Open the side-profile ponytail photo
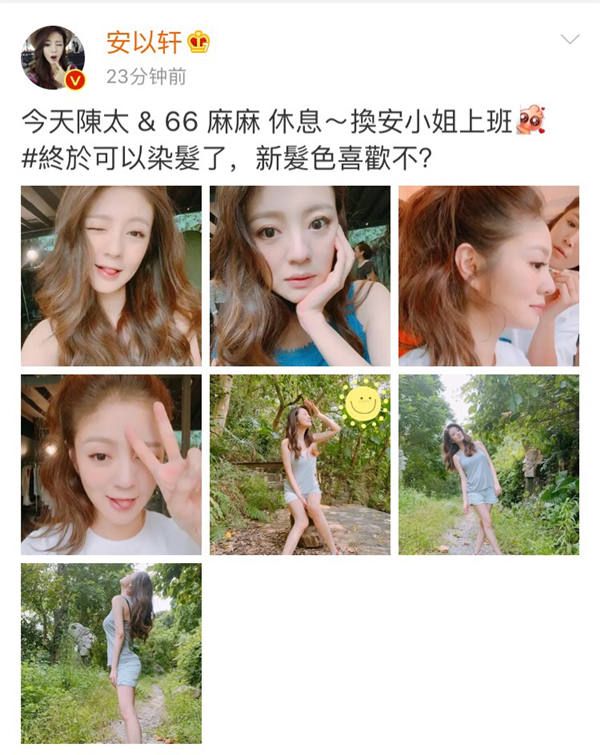The width and height of the screenshot is (600, 755). click(488, 276)
